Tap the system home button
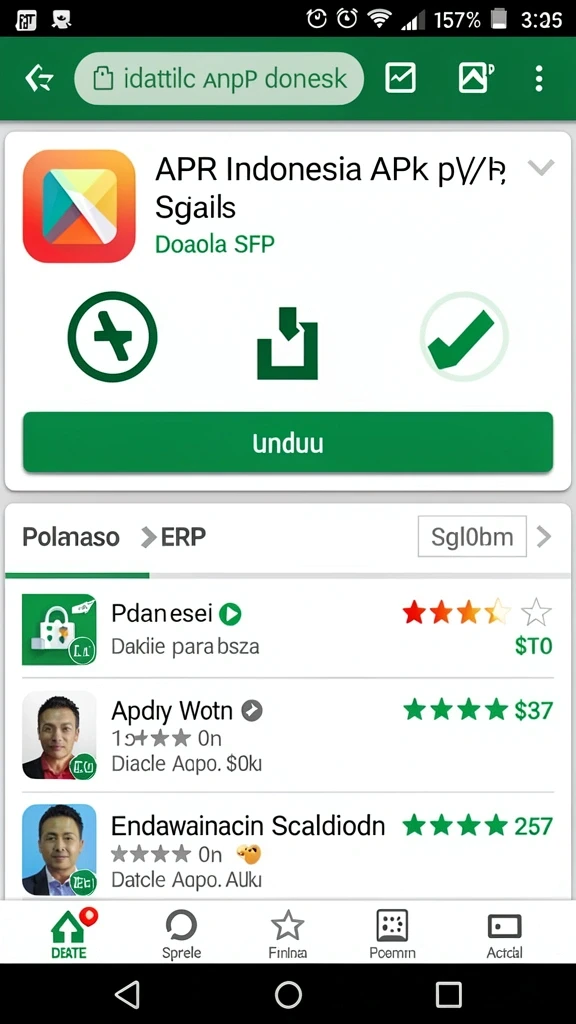 coord(288,995)
